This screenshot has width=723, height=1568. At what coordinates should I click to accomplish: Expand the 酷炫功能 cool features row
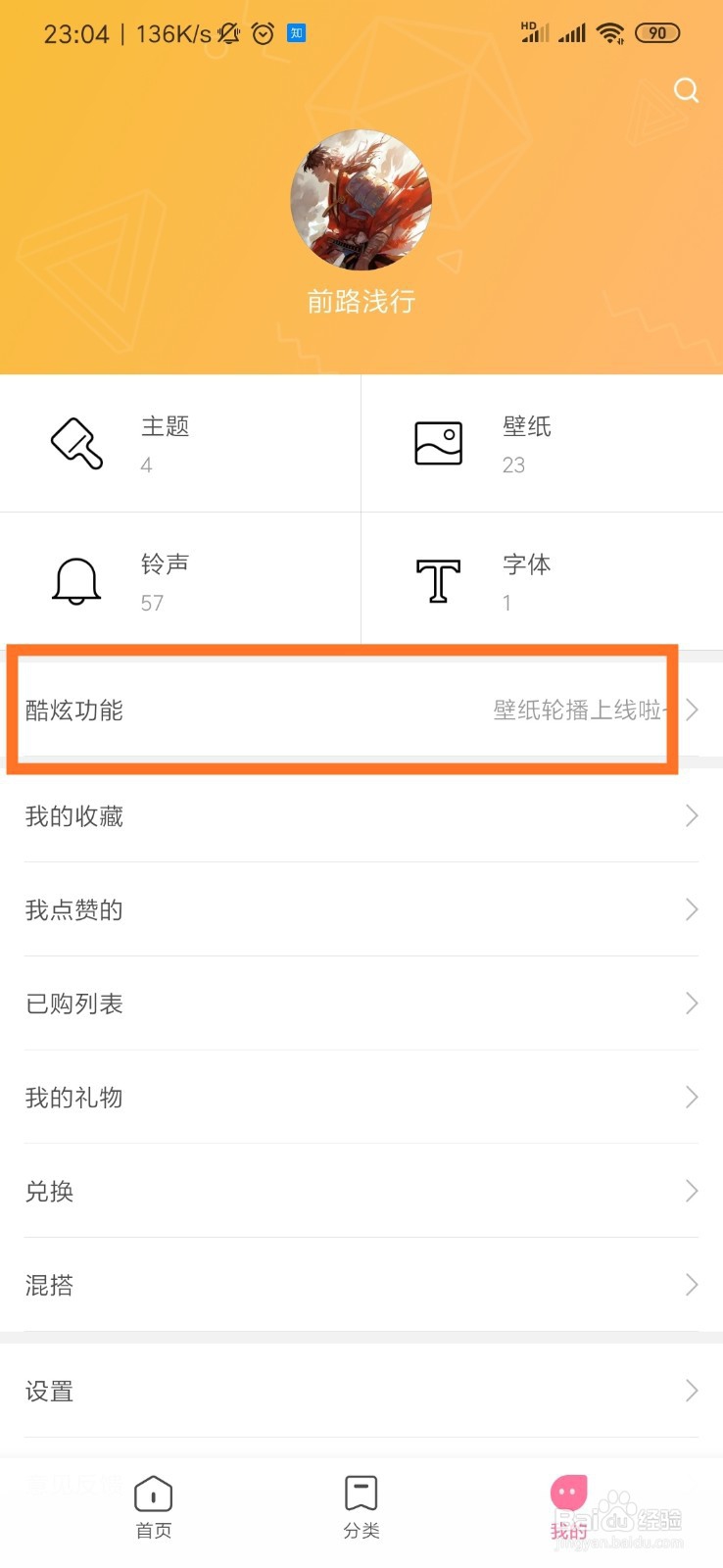[x=361, y=710]
